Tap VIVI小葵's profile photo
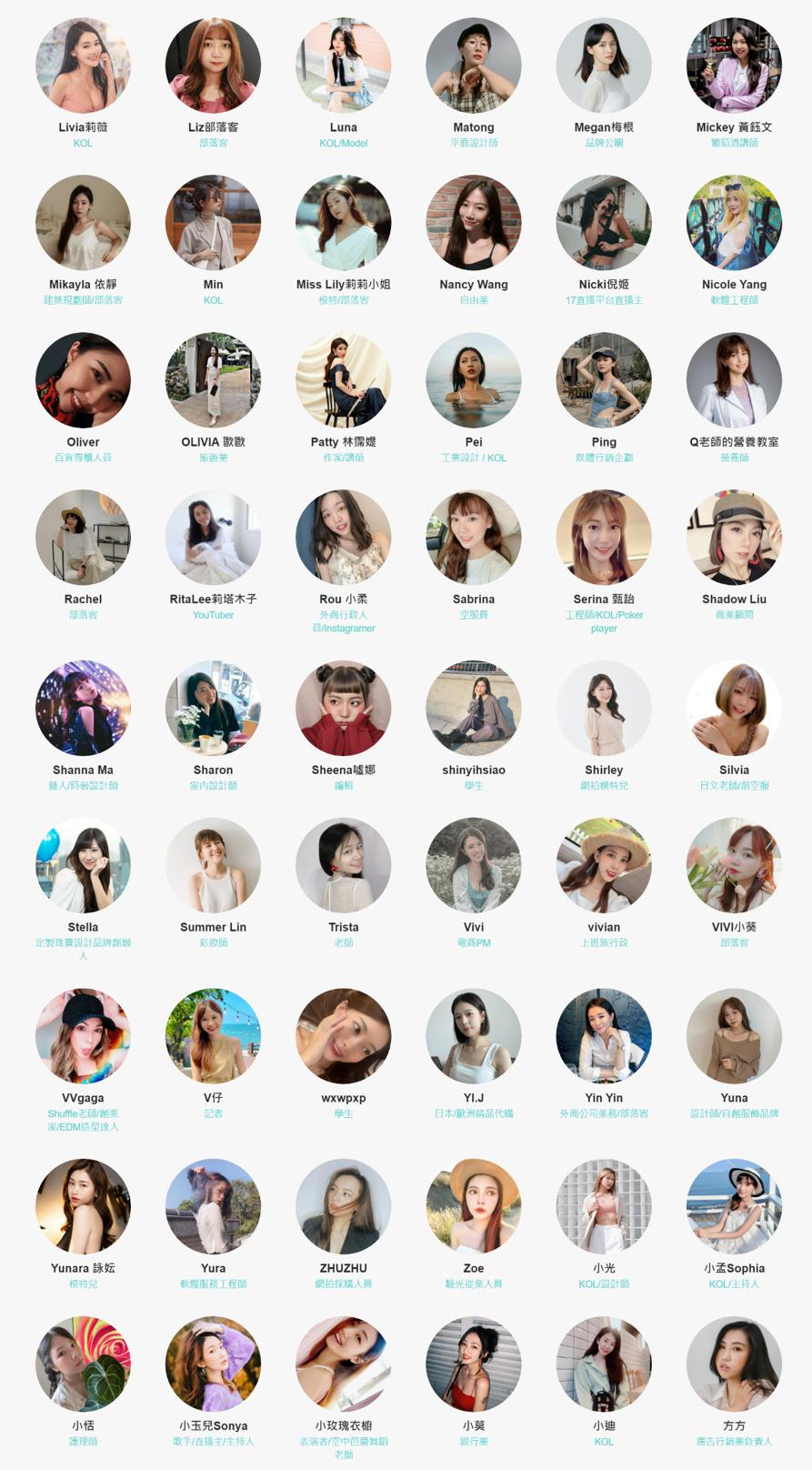This screenshot has width=812, height=1470. [734, 865]
